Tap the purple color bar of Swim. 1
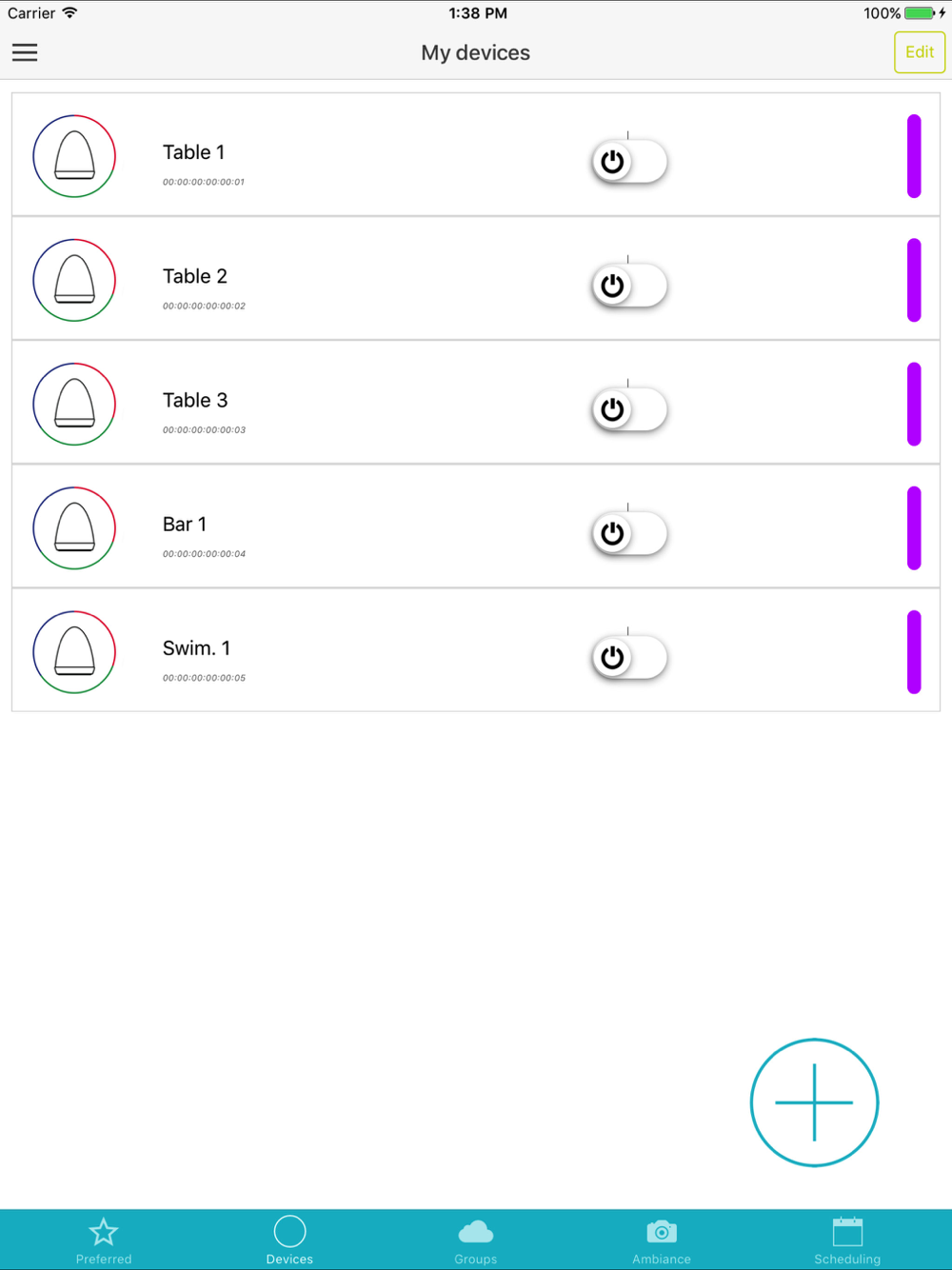The width and height of the screenshot is (952, 1270). (x=914, y=652)
